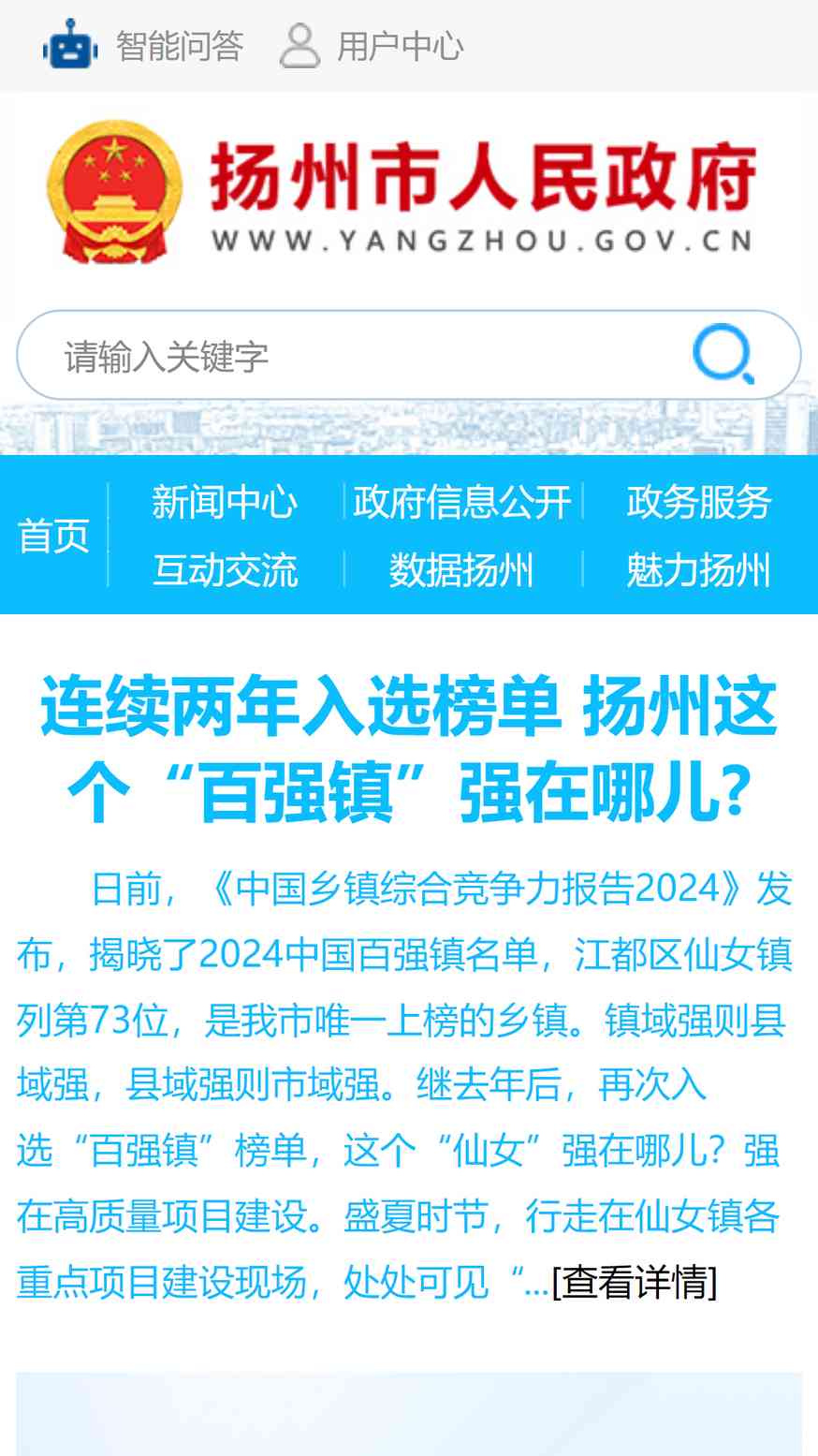Select 首页 in navigation
Screen dimensions: 818x1456
[53, 536]
